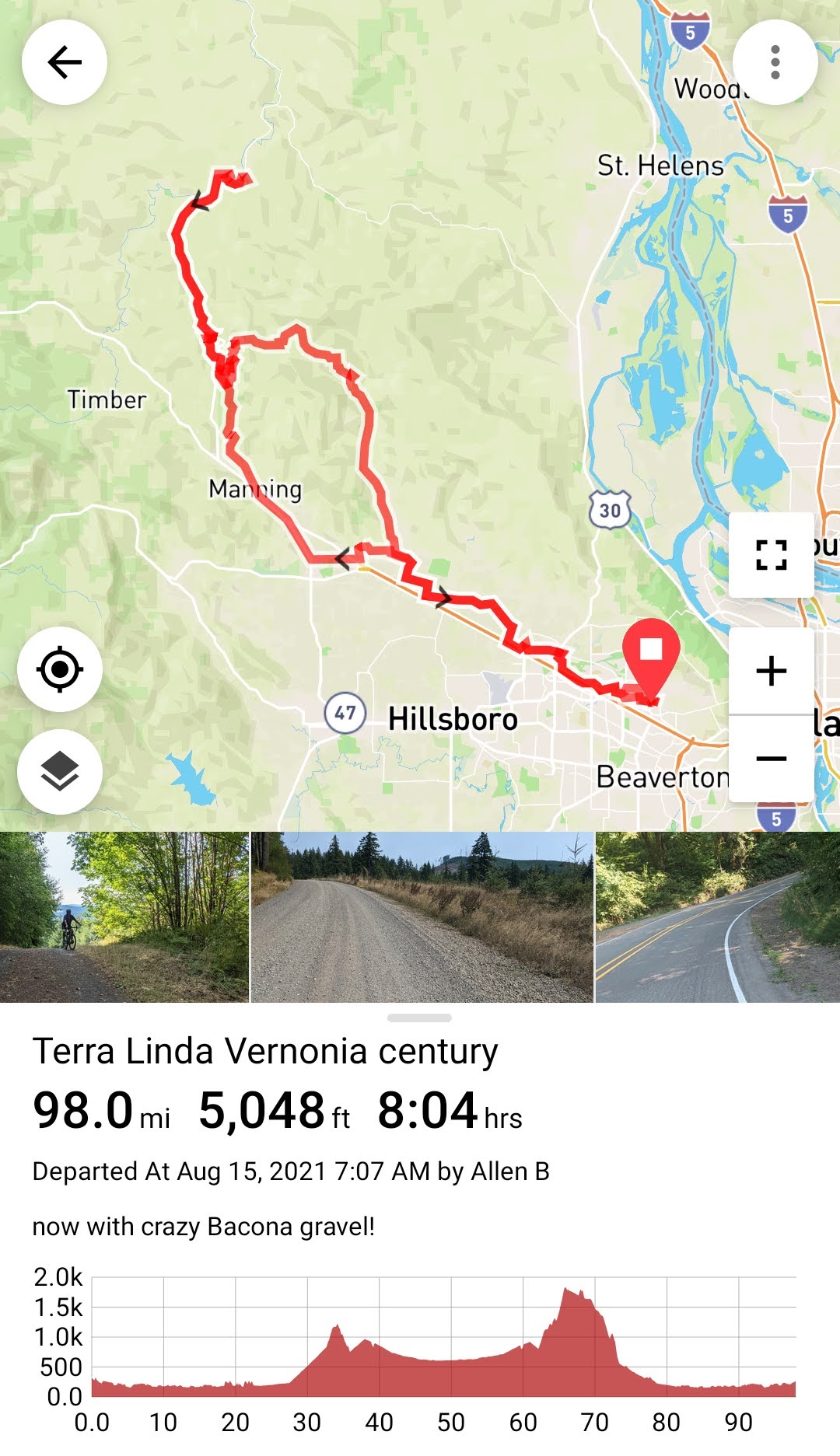Go back using the arrow button

point(65,62)
